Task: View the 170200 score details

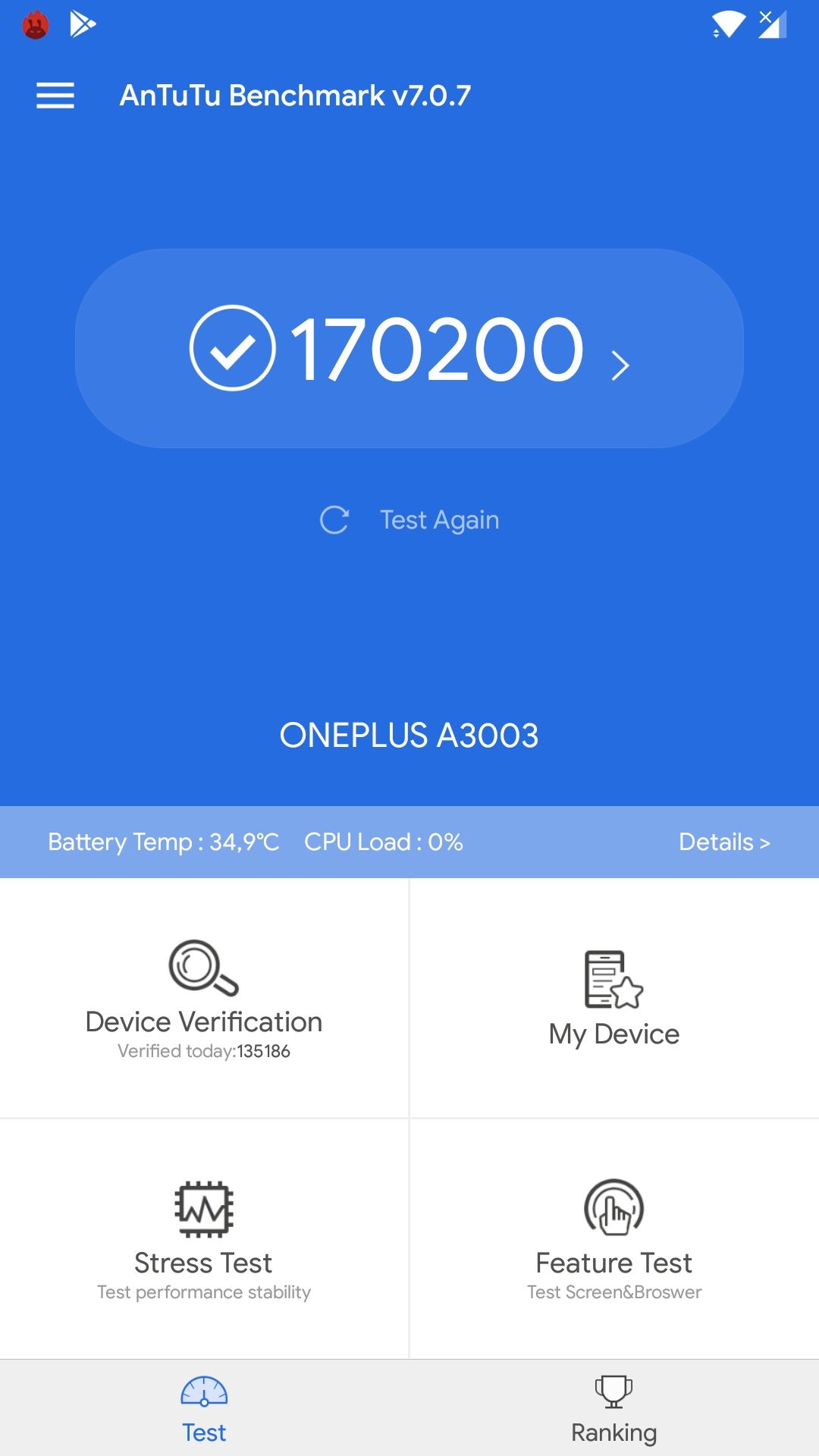Action: [x=409, y=348]
